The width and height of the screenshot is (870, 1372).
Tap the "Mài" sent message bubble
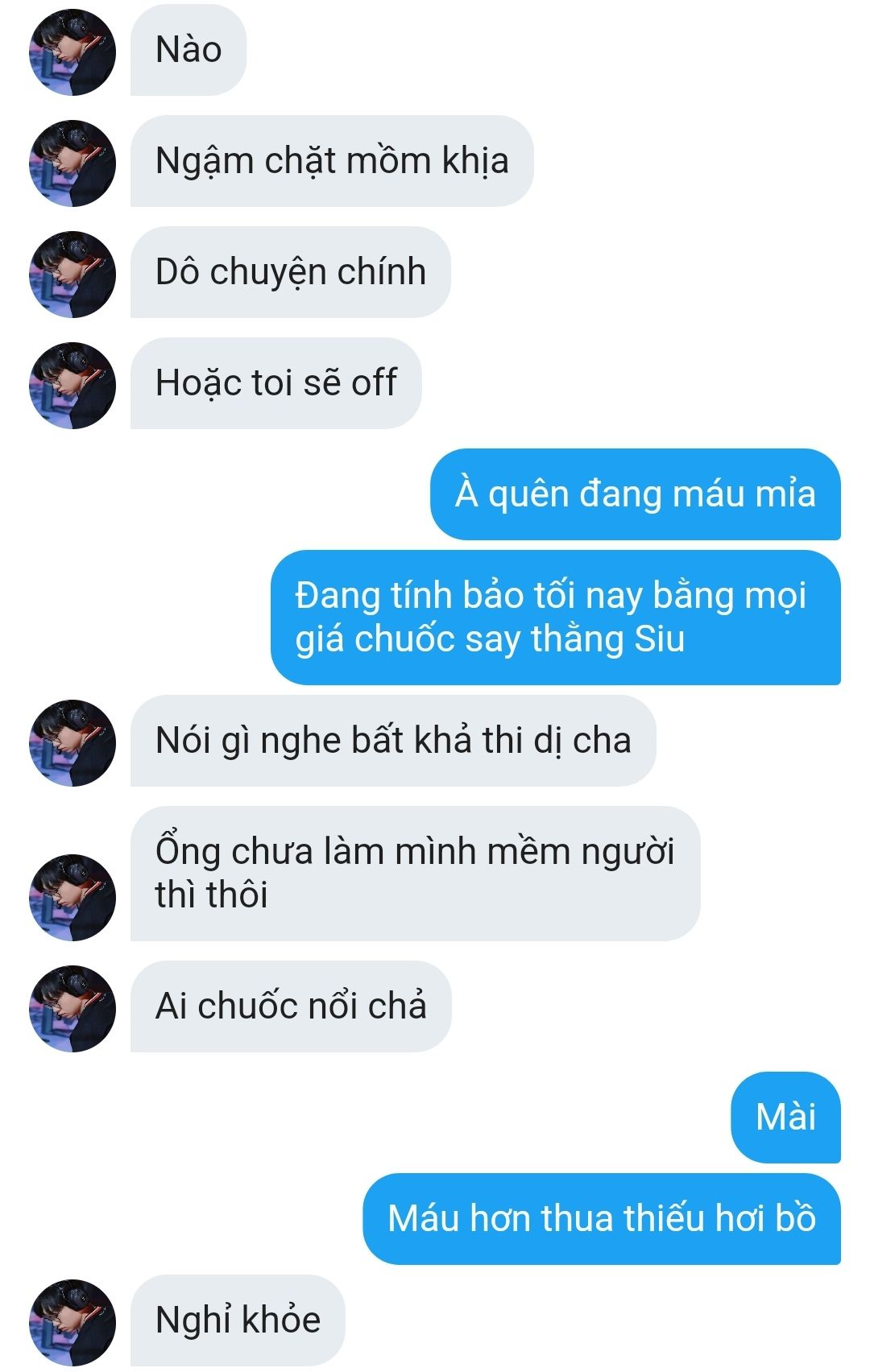(x=785, y=1118)
